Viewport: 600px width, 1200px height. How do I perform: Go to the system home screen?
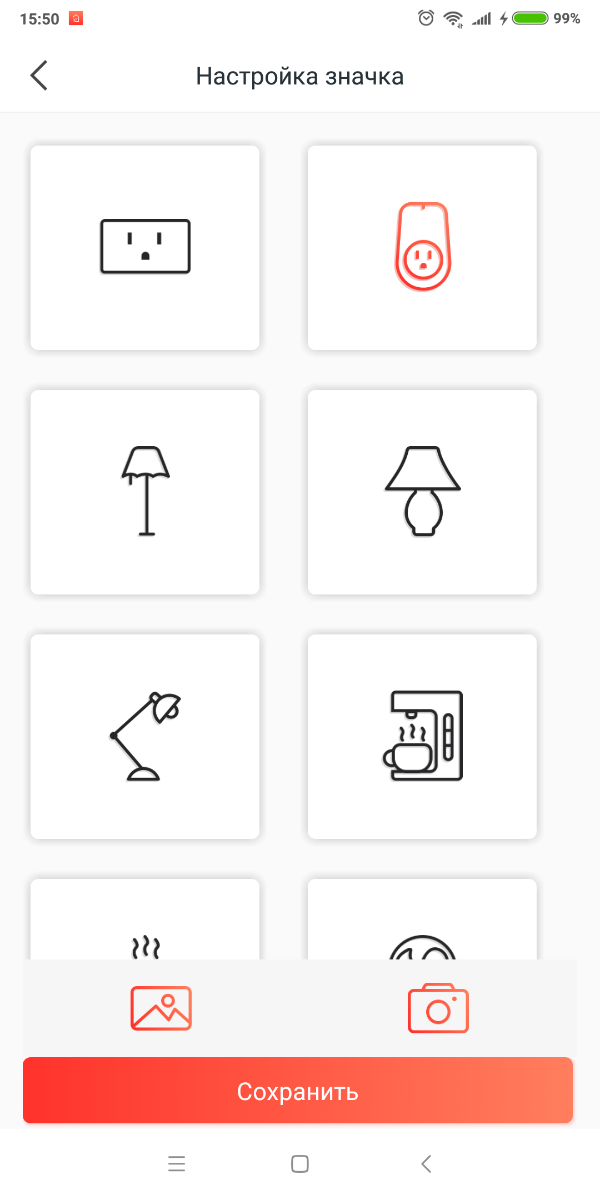(299, 1163)
